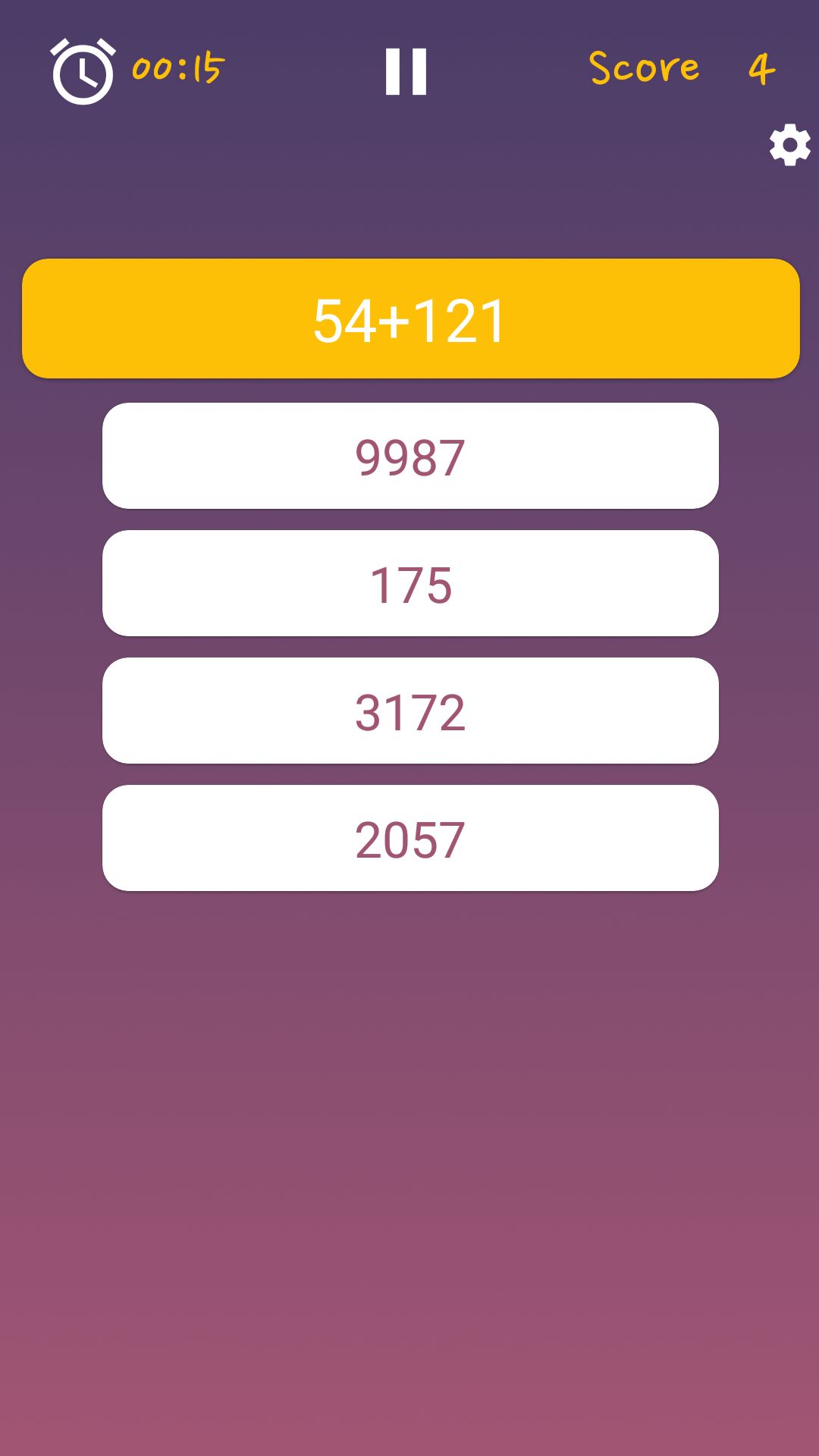Pick the 3172 answer option
Viewport: 819px width, 1456px height.
410,711
